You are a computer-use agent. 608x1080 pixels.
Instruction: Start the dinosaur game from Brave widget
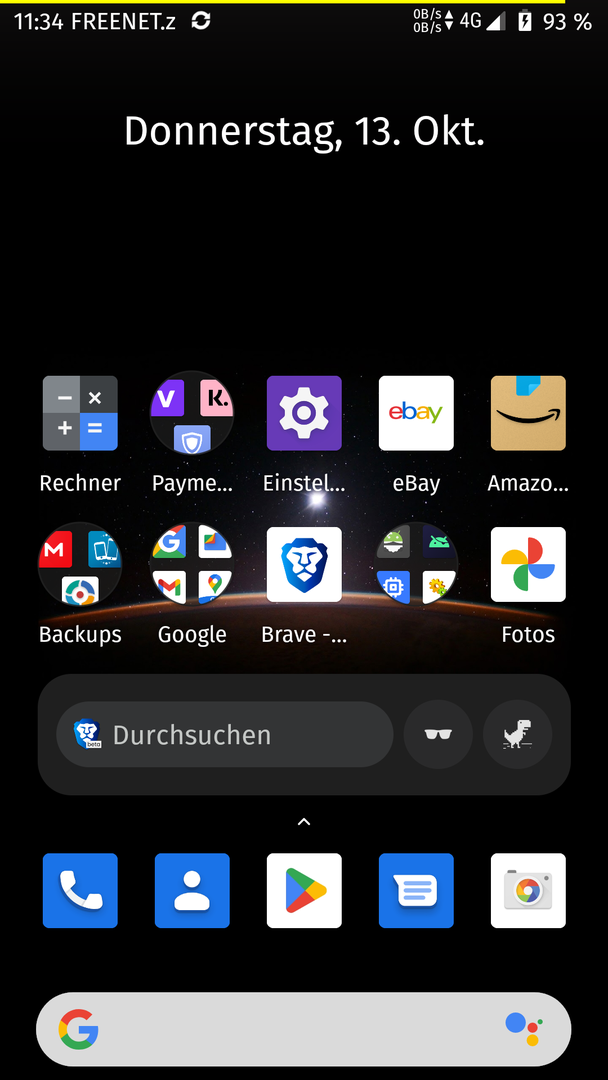[518, 735]
